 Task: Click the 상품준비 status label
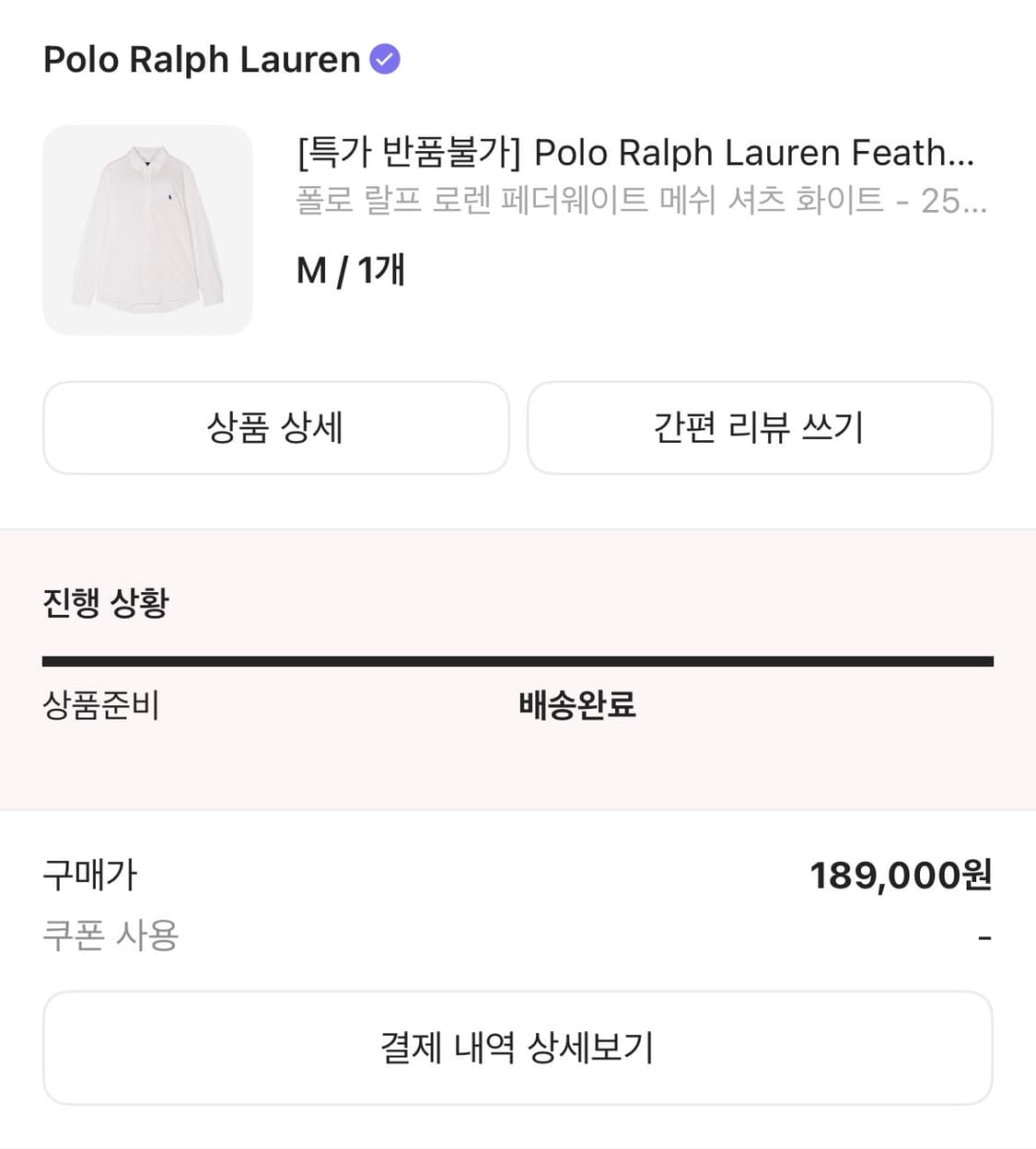click(101, 705)
